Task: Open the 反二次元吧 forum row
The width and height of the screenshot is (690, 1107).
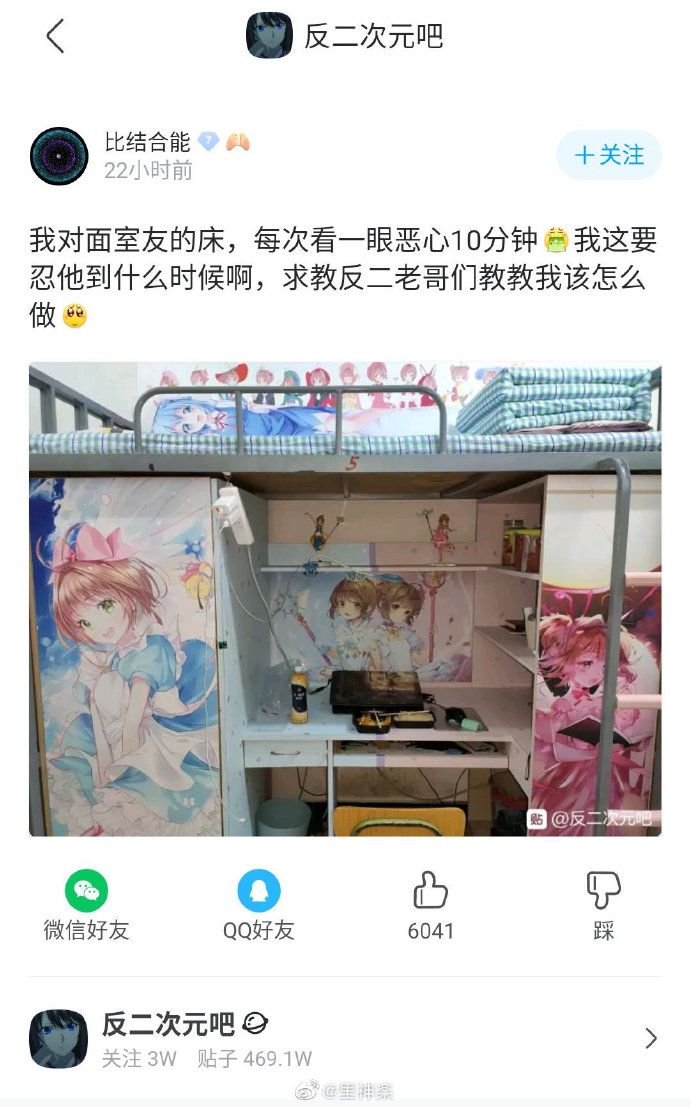Action: [345, 1038]
